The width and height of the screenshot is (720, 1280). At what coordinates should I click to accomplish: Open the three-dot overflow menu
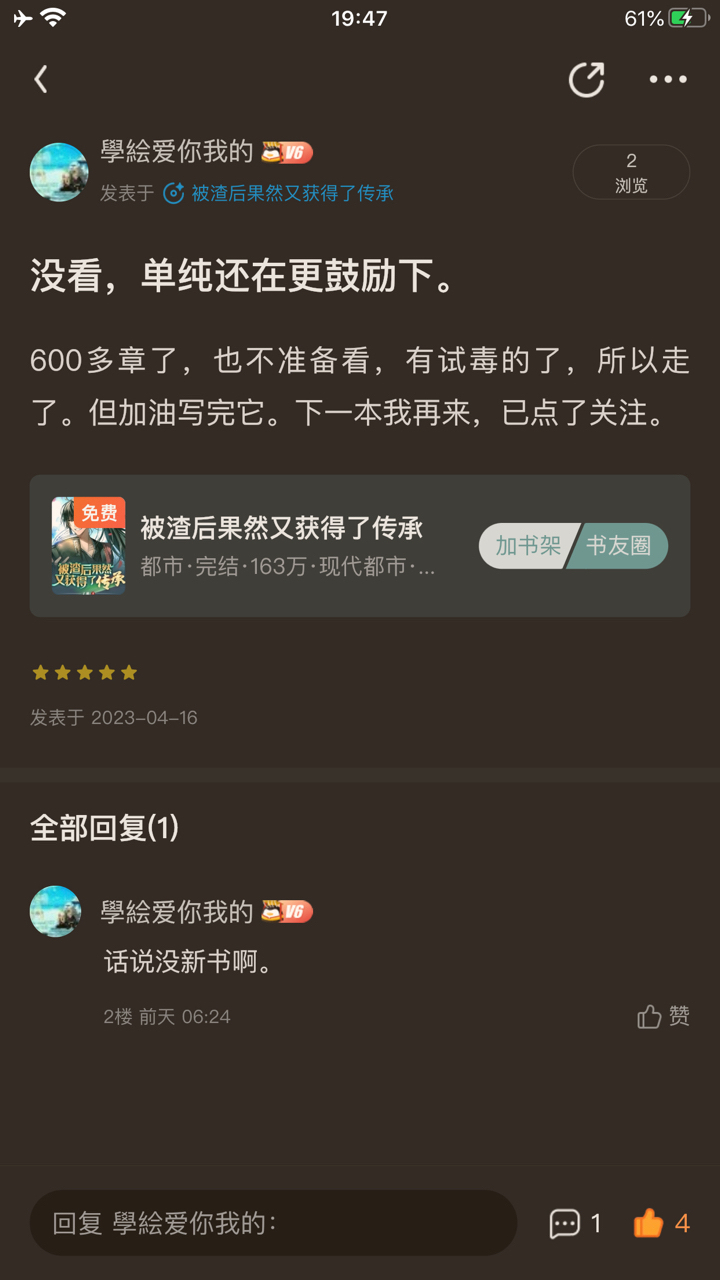click(668, 80)
